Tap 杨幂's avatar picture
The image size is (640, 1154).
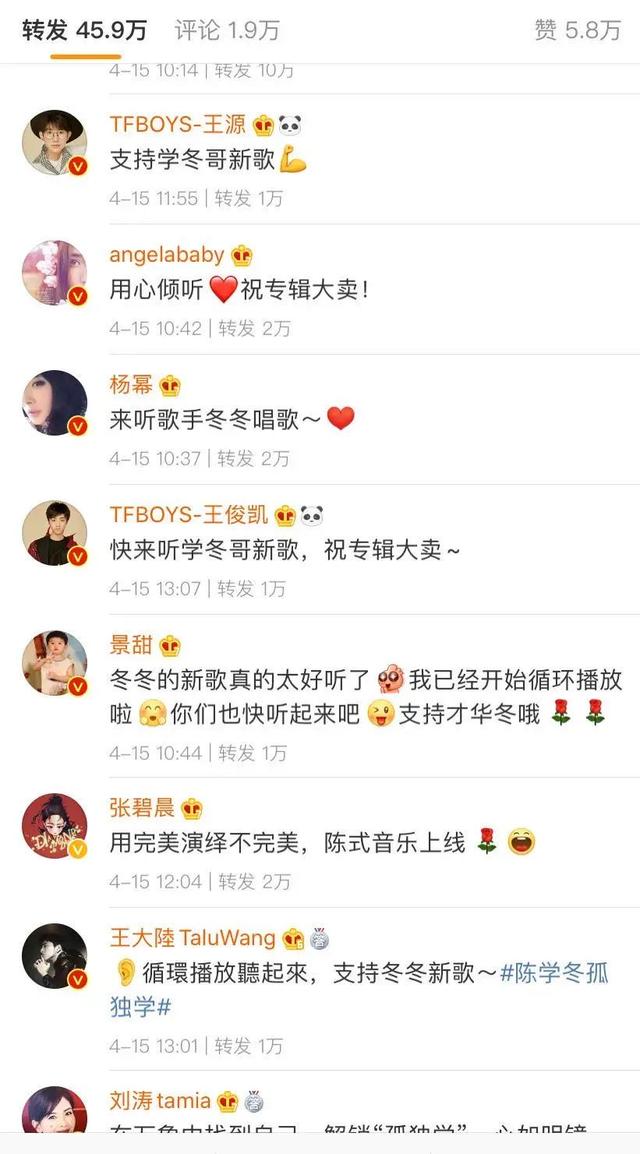pyautogui.click(x=54, y=403)
